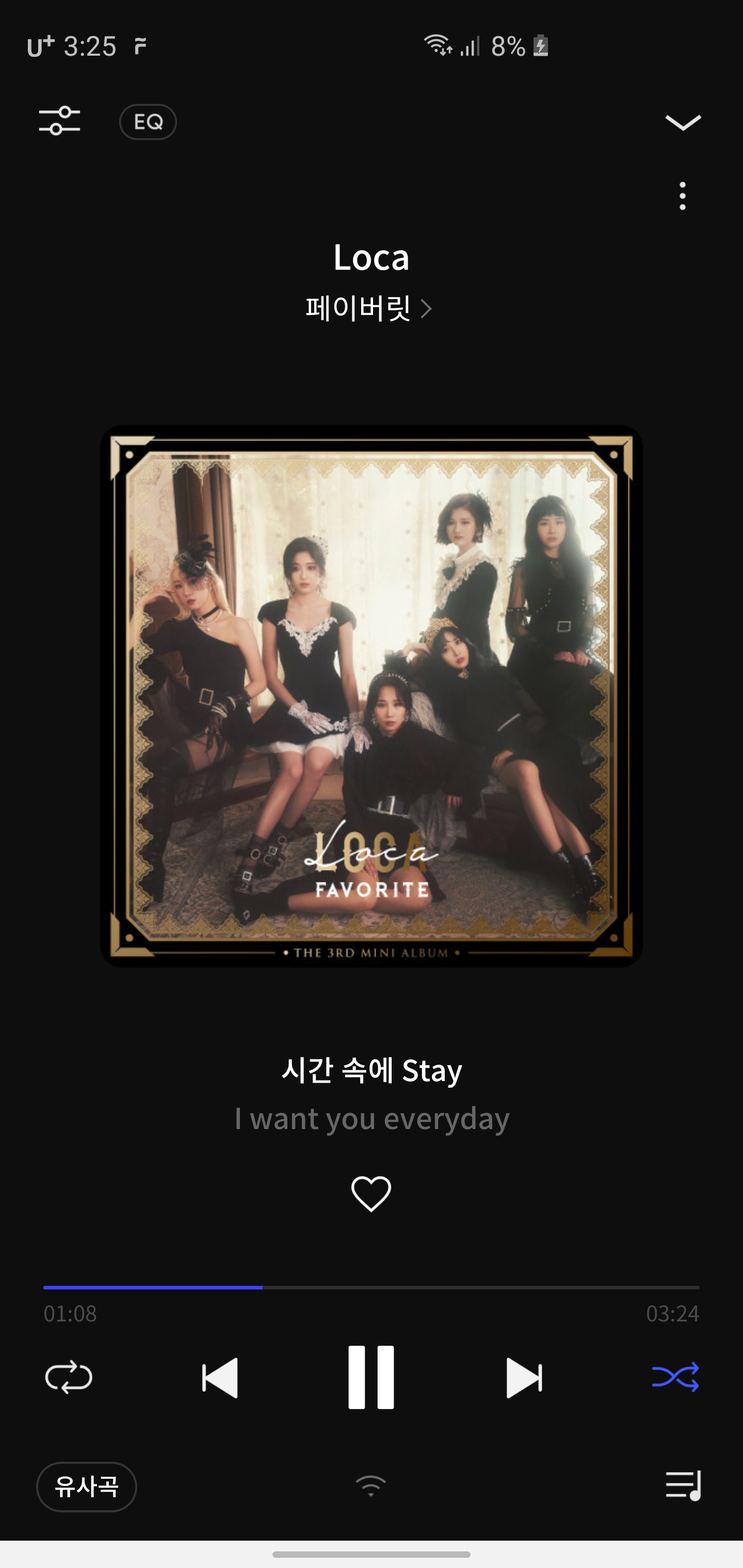The width and height of the screenshot is (743, 1568).
Task: Tap the Loca album cover art
Action: 371,696
